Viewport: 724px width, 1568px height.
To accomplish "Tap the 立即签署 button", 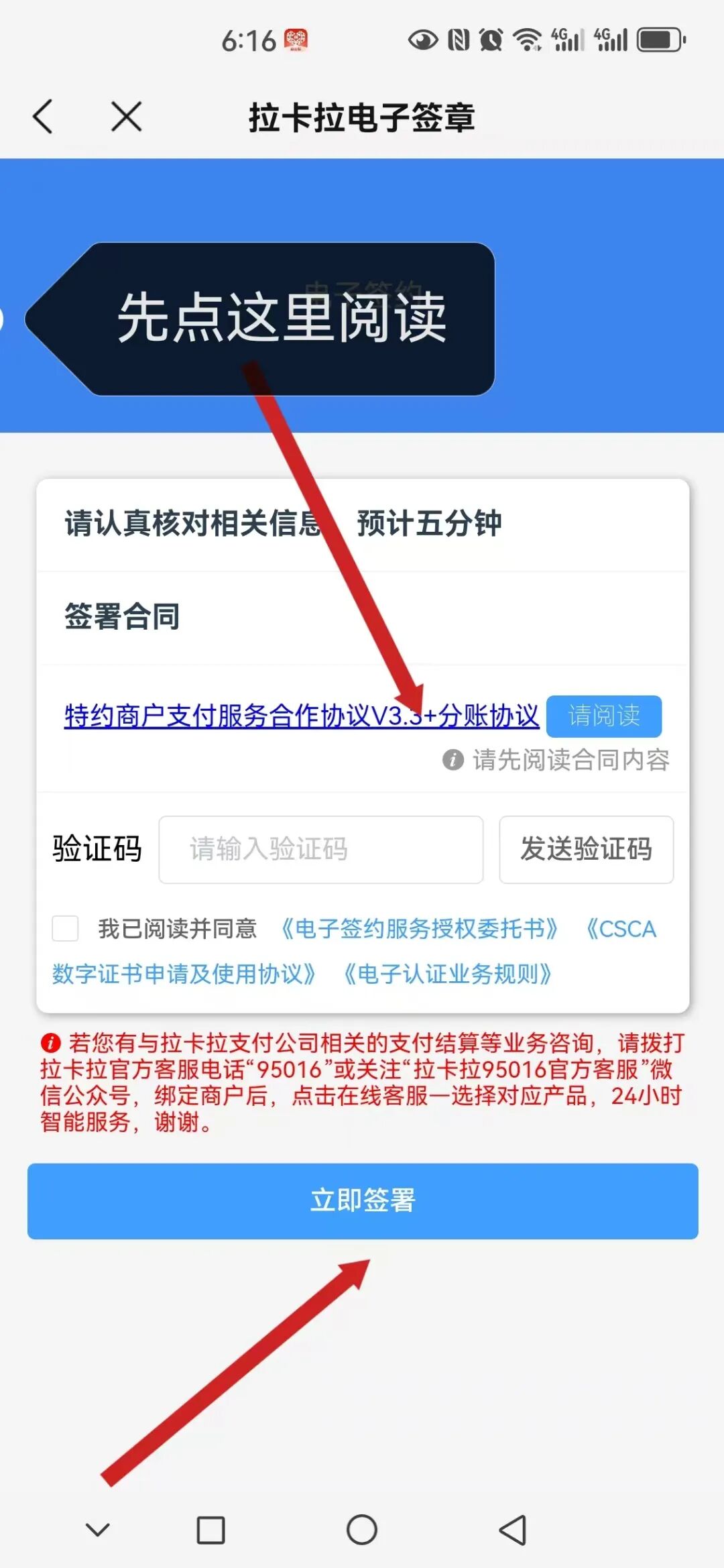I will (x=362, y=1200).
